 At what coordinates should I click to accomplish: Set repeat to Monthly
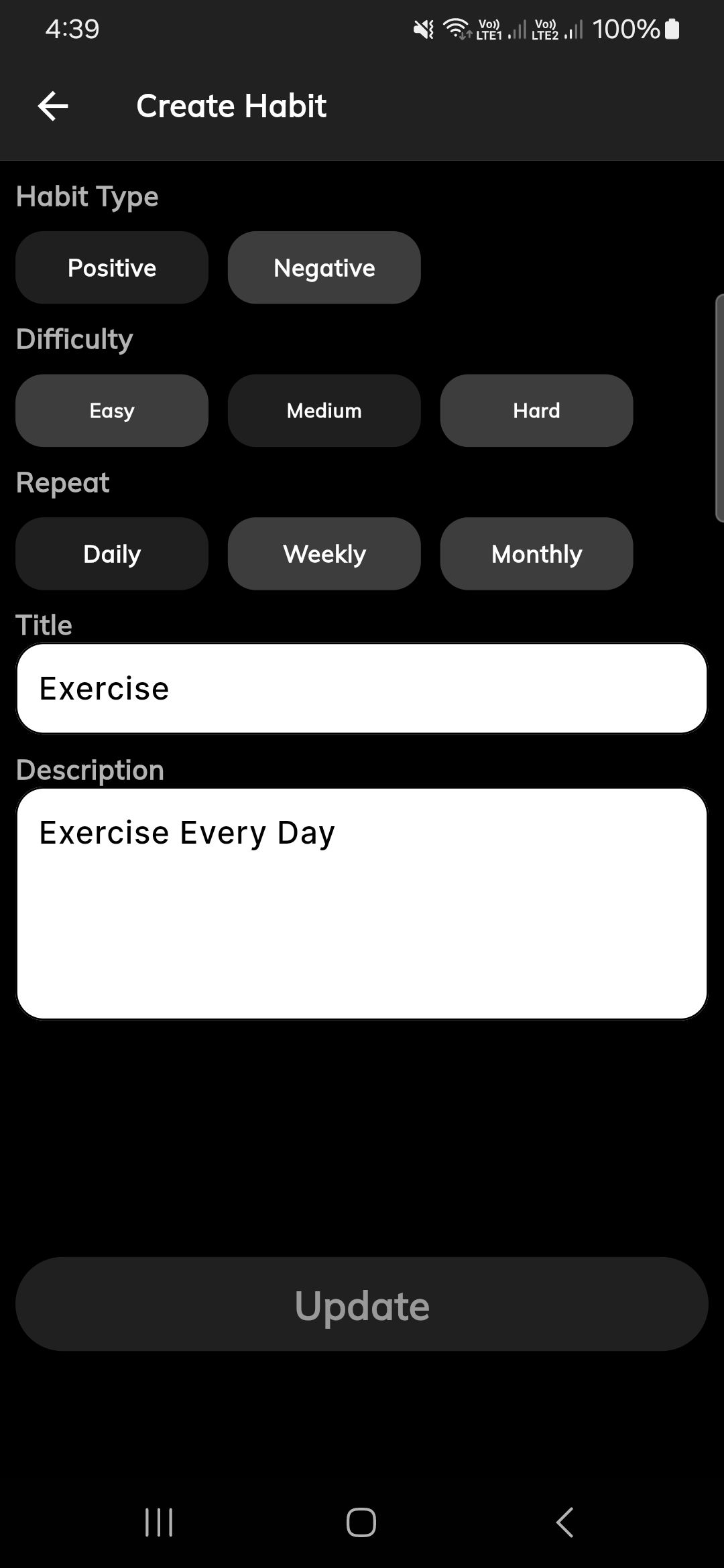click(536, 553)
